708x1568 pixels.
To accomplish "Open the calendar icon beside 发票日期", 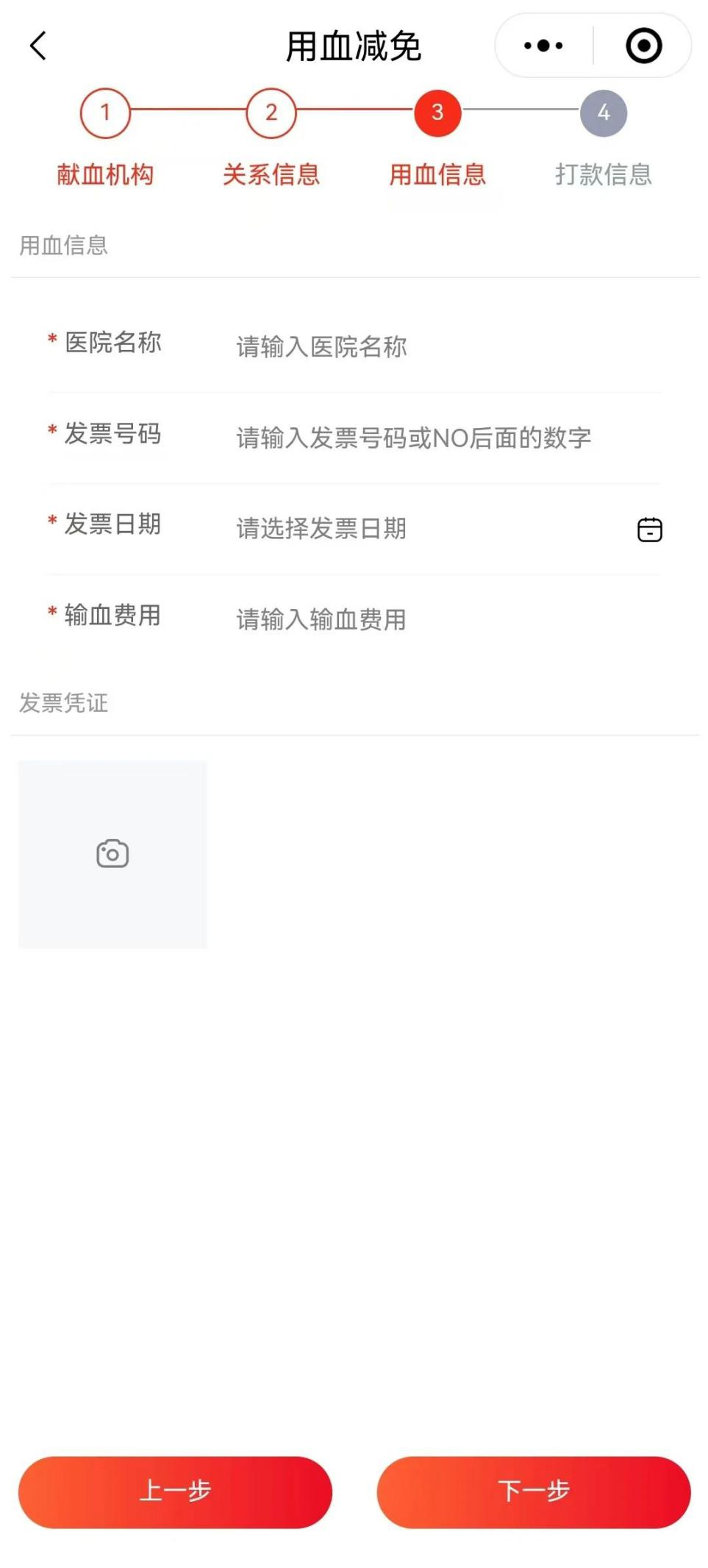I will (x=650, y=528).
